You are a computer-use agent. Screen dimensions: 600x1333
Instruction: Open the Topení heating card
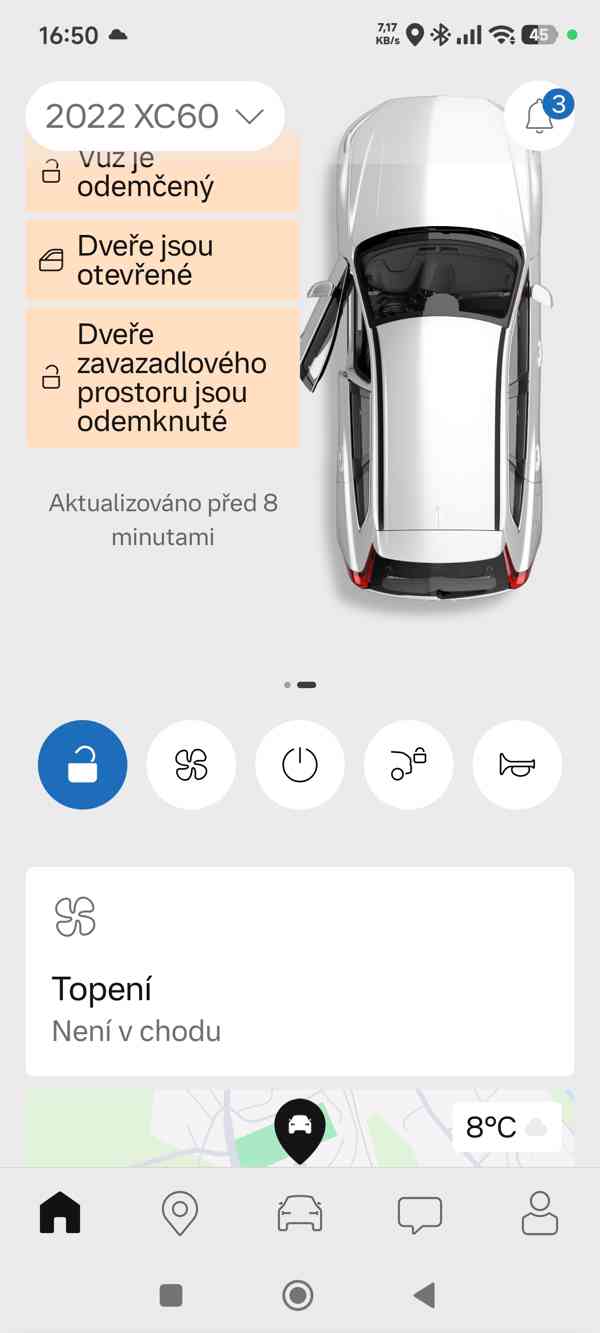tap(299, 971)
